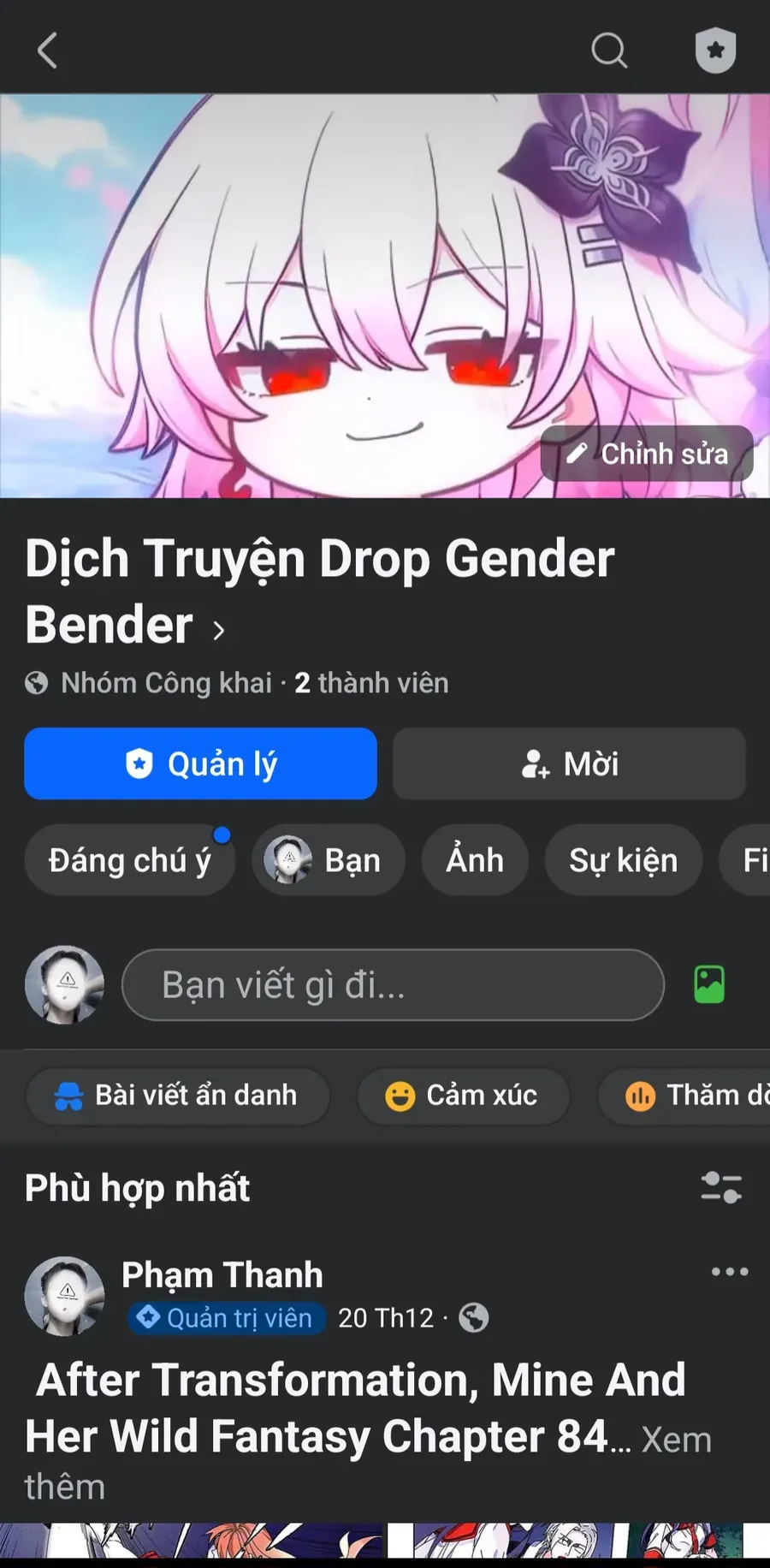770x1568 pixels.
Task: Open Sự kiện tab
Action: pyautogui.click(x=623, y=860)
